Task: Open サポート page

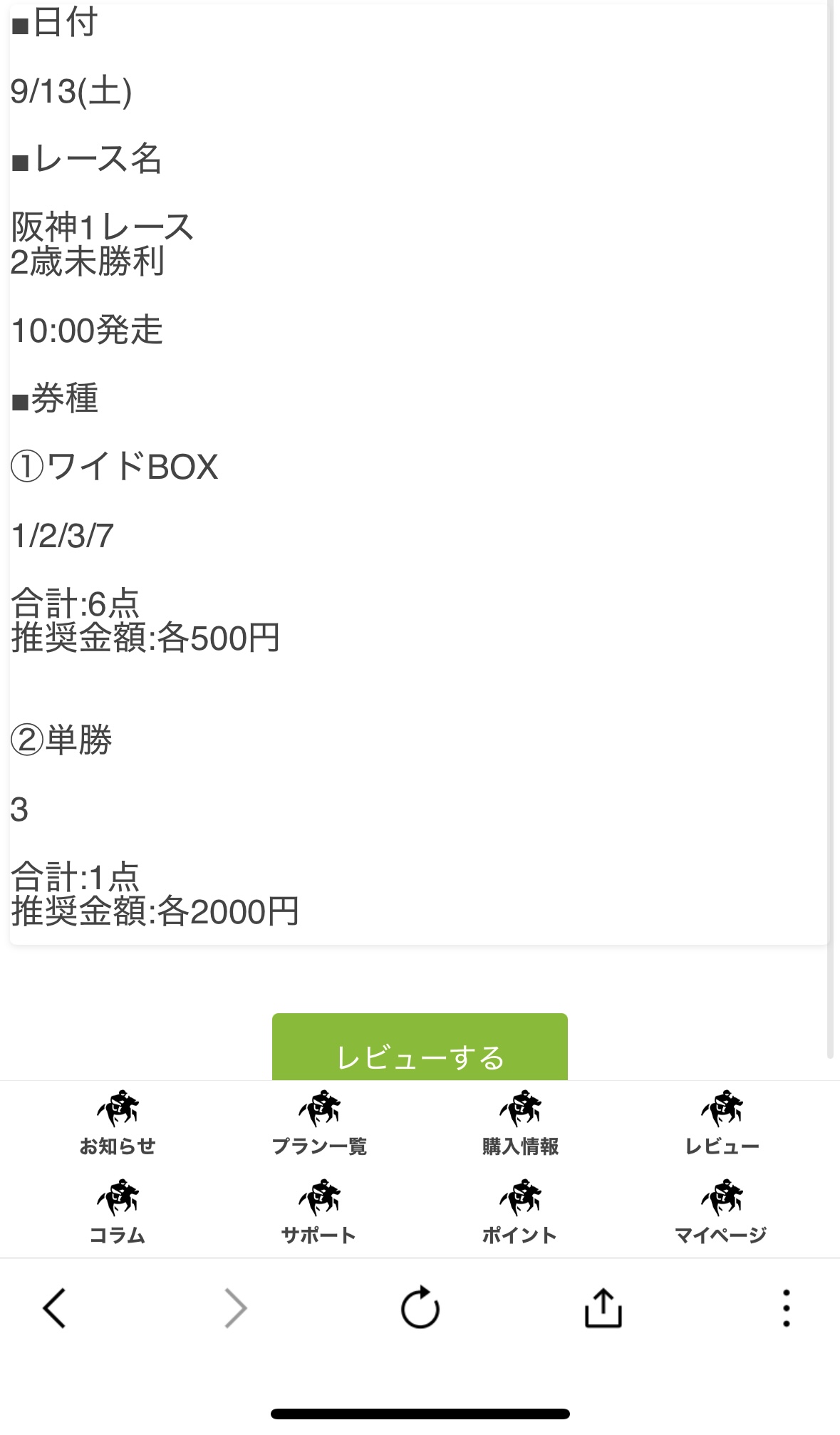Action: point(319,1213)
